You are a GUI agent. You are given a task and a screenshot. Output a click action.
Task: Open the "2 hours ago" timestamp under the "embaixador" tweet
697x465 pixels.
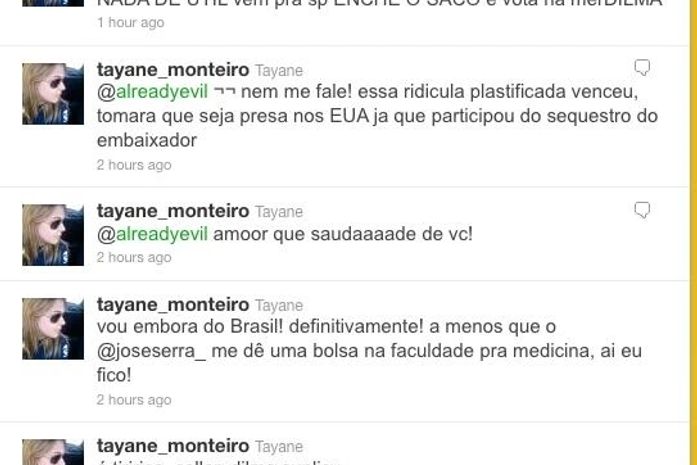(x=133, y=165)
